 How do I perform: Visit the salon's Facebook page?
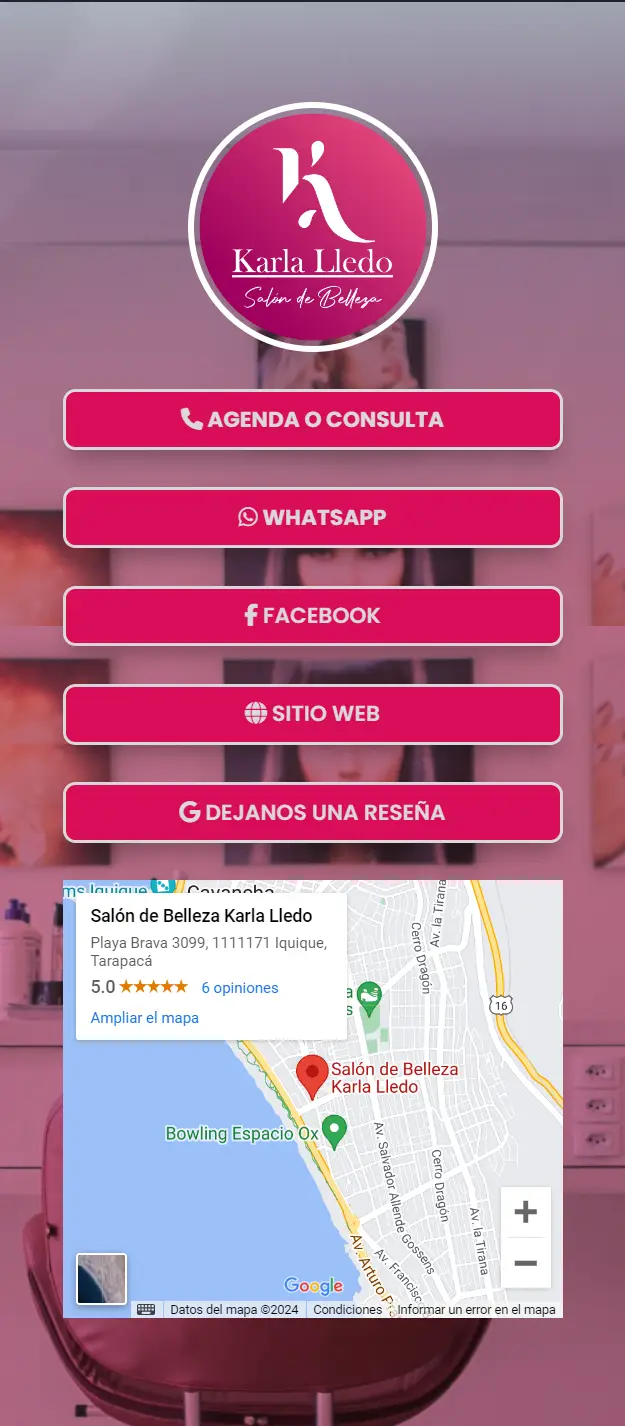[x=312, y=615]
